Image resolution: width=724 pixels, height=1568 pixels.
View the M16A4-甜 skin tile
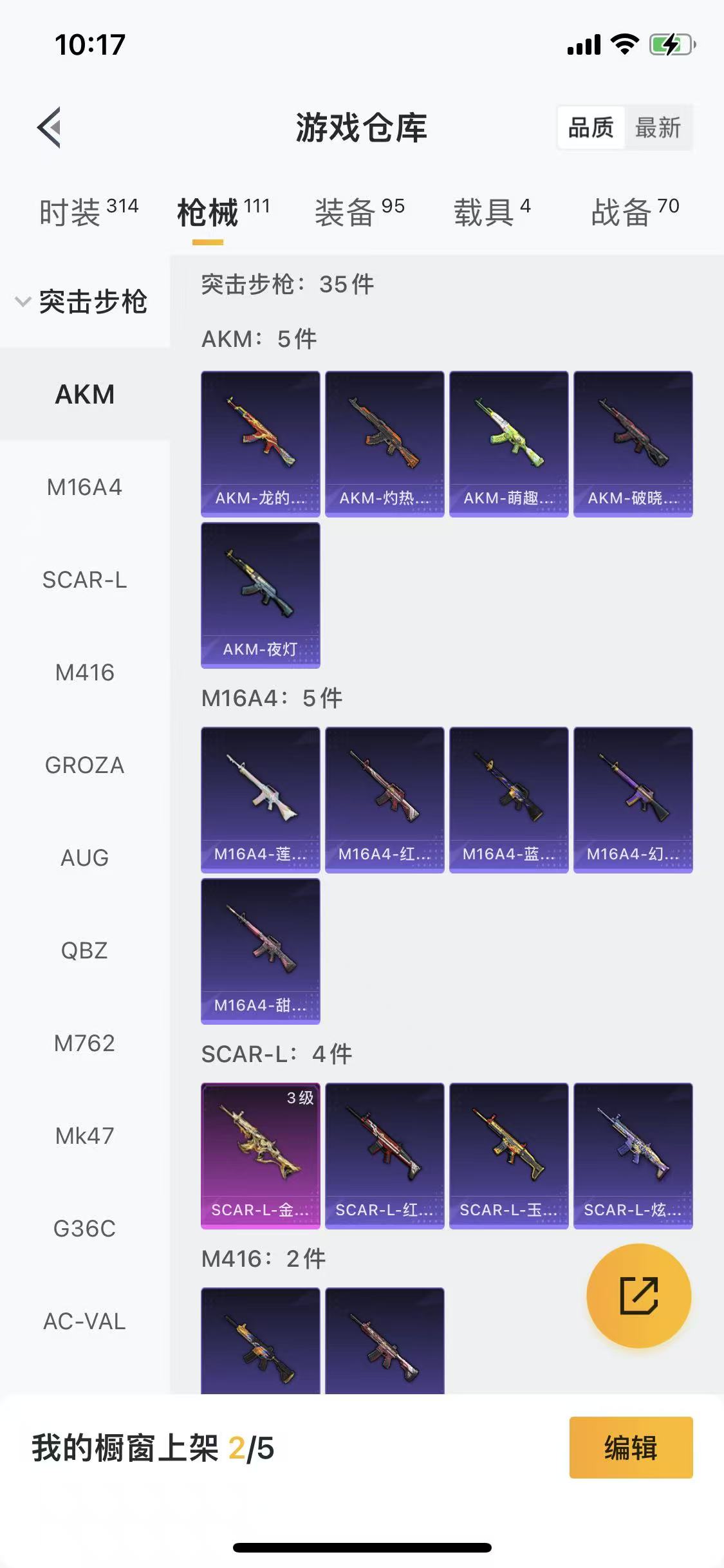[x=260, y=951]
